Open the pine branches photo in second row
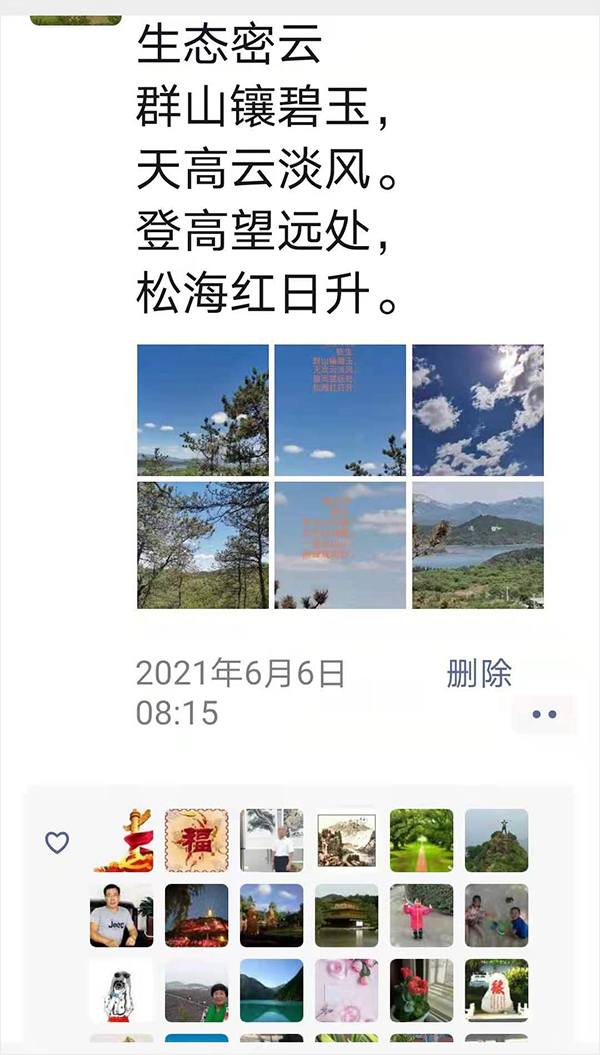The width and height of the screenshot is (600, 1055). click(203, 546)
